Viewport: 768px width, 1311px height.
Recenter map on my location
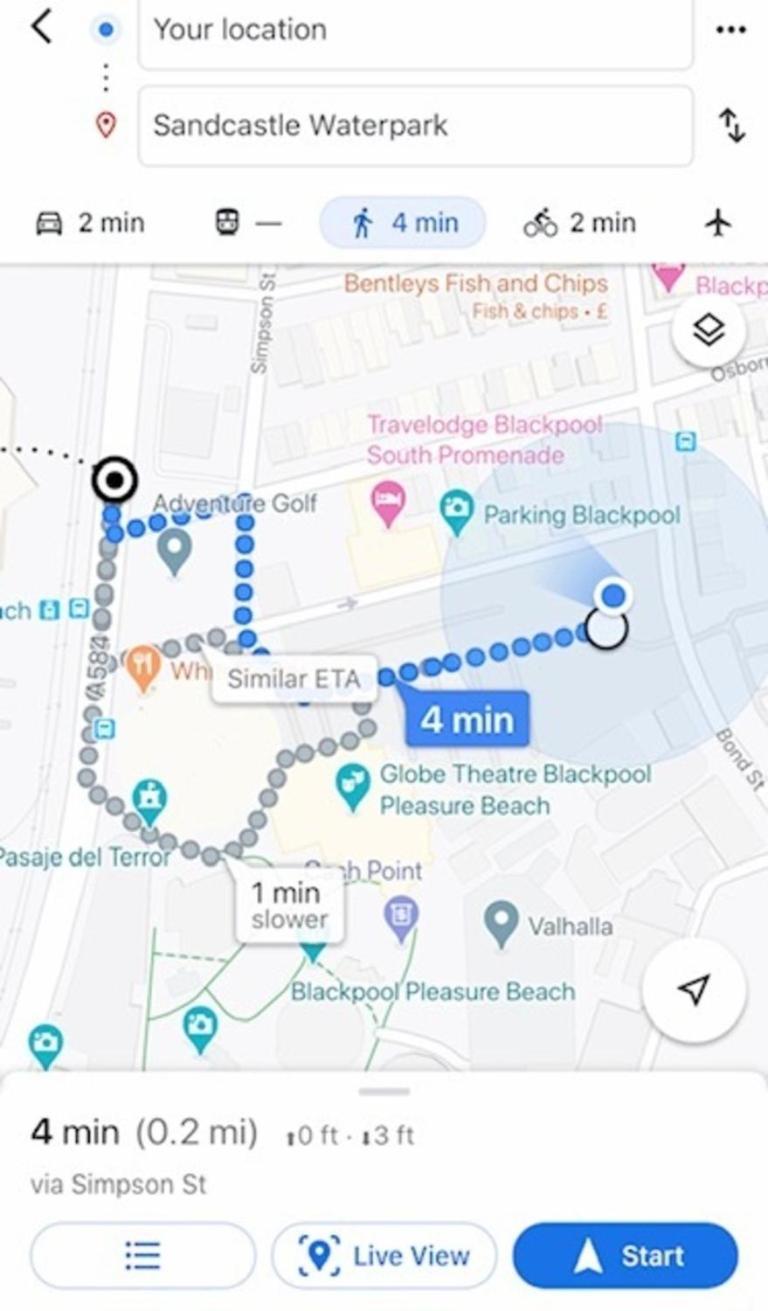click(693, 990)
